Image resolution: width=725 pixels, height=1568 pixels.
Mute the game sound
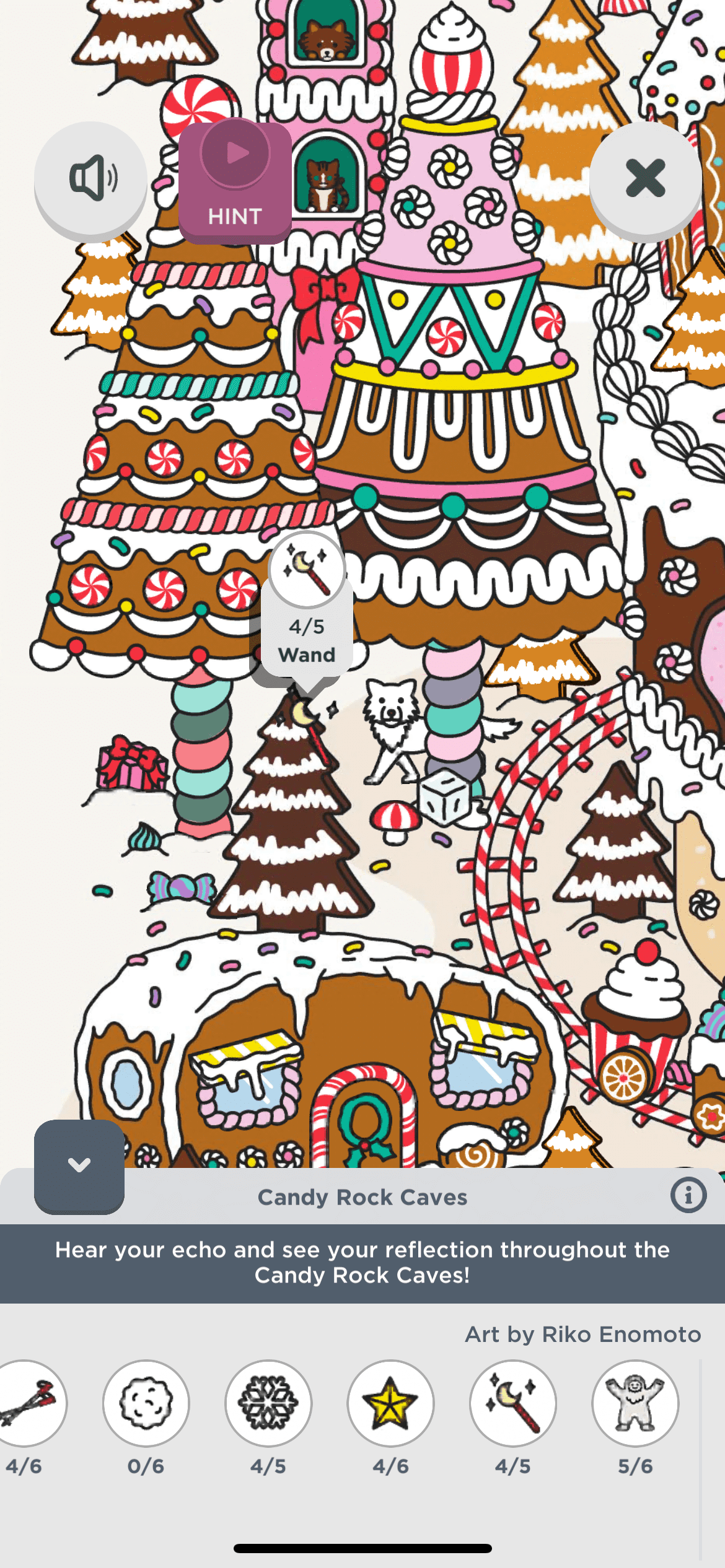pyautogui.click(x=91, y=178)
